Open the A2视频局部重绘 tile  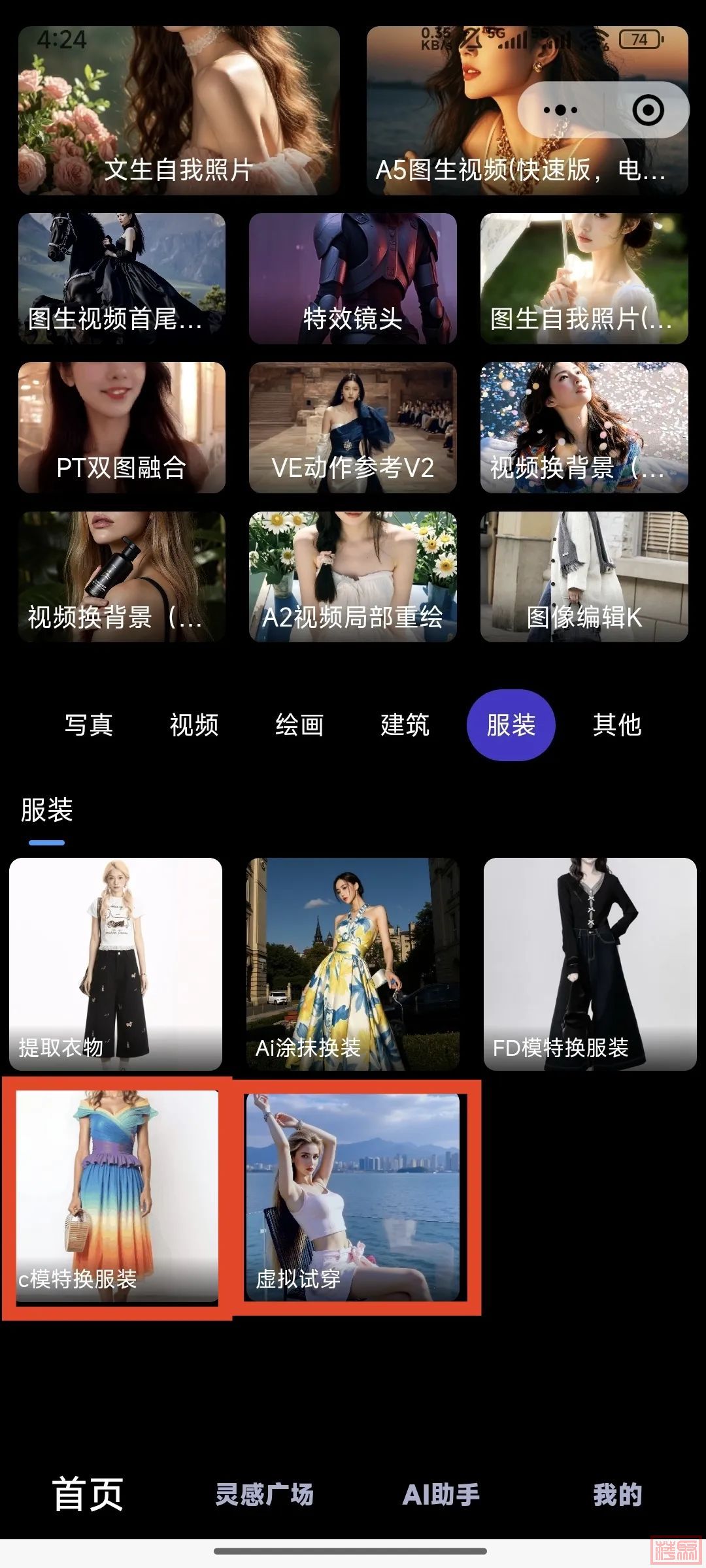352,576
